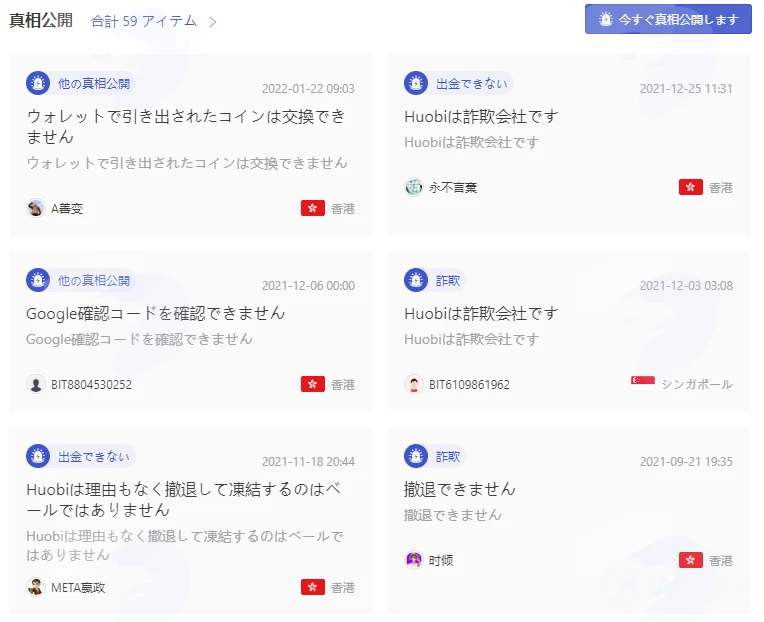Open the 合計 59 アイテム link
The width and height of the screenshot is (764, 622).
[153, 21]
